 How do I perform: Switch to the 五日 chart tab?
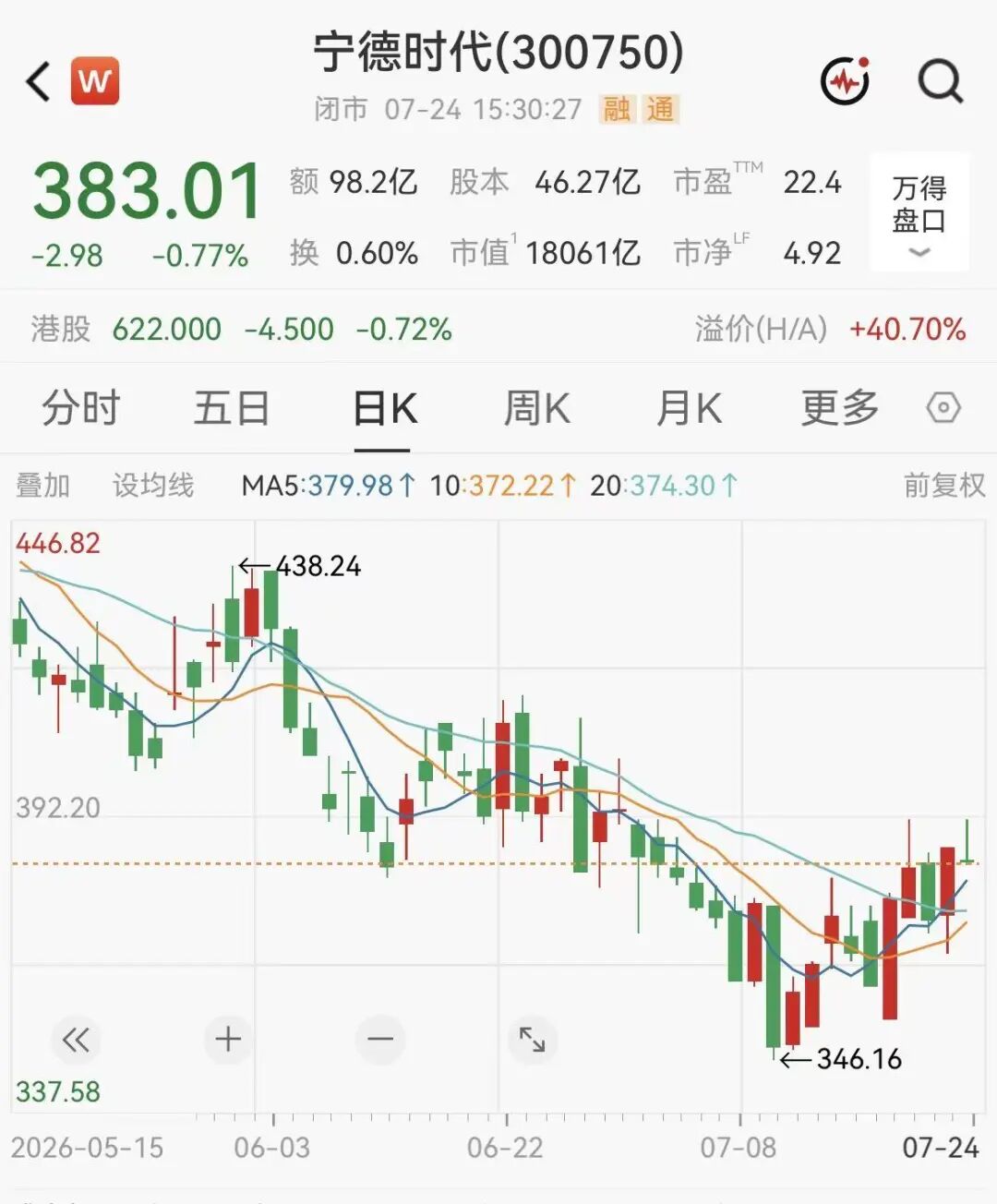tap(232, 408)
